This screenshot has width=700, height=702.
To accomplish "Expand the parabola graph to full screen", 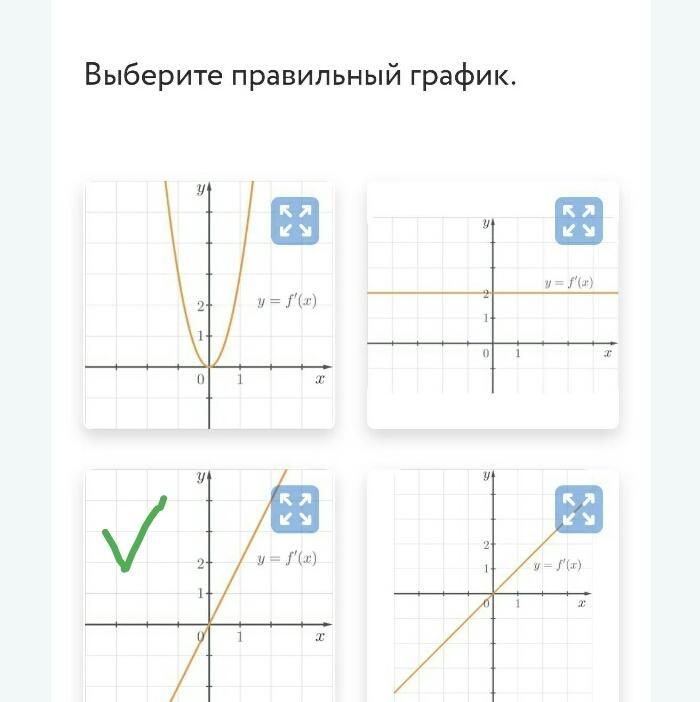I will (295, 221).
